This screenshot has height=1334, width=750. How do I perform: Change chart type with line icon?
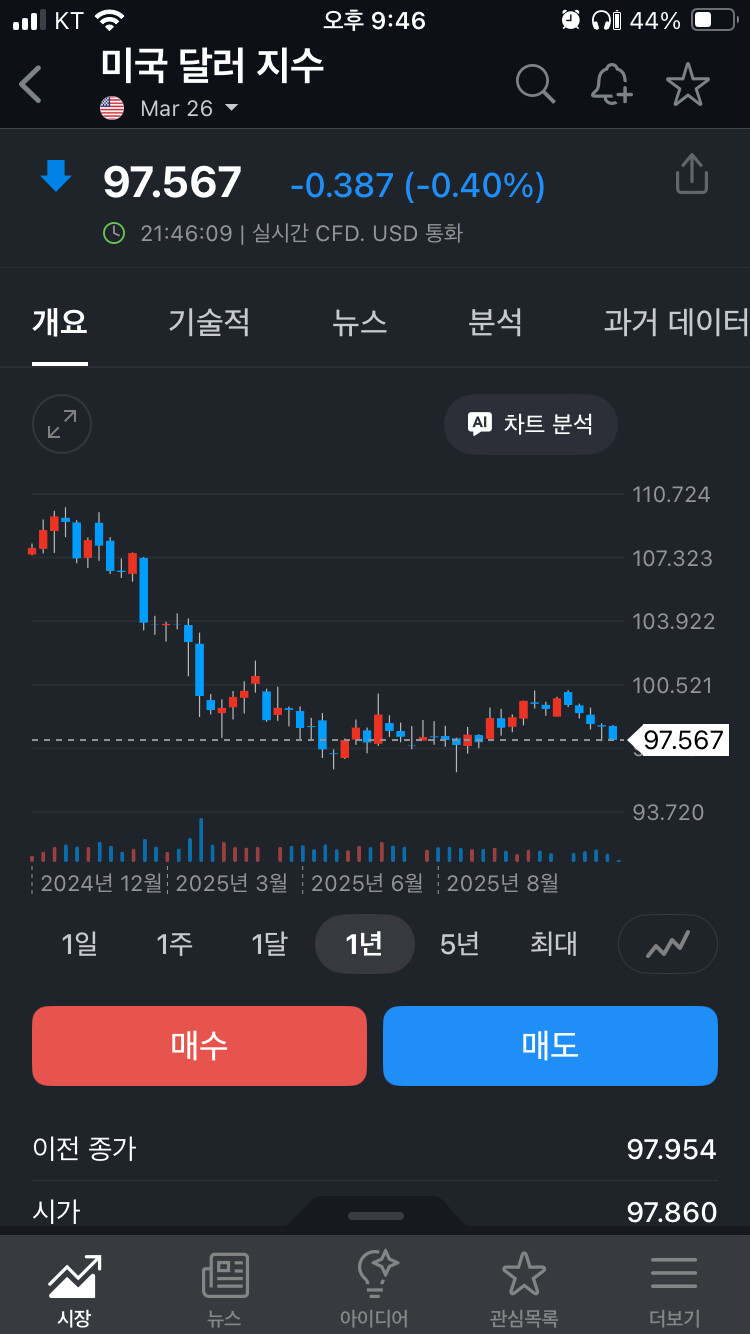pyautogui.click(x=668, y=943)
